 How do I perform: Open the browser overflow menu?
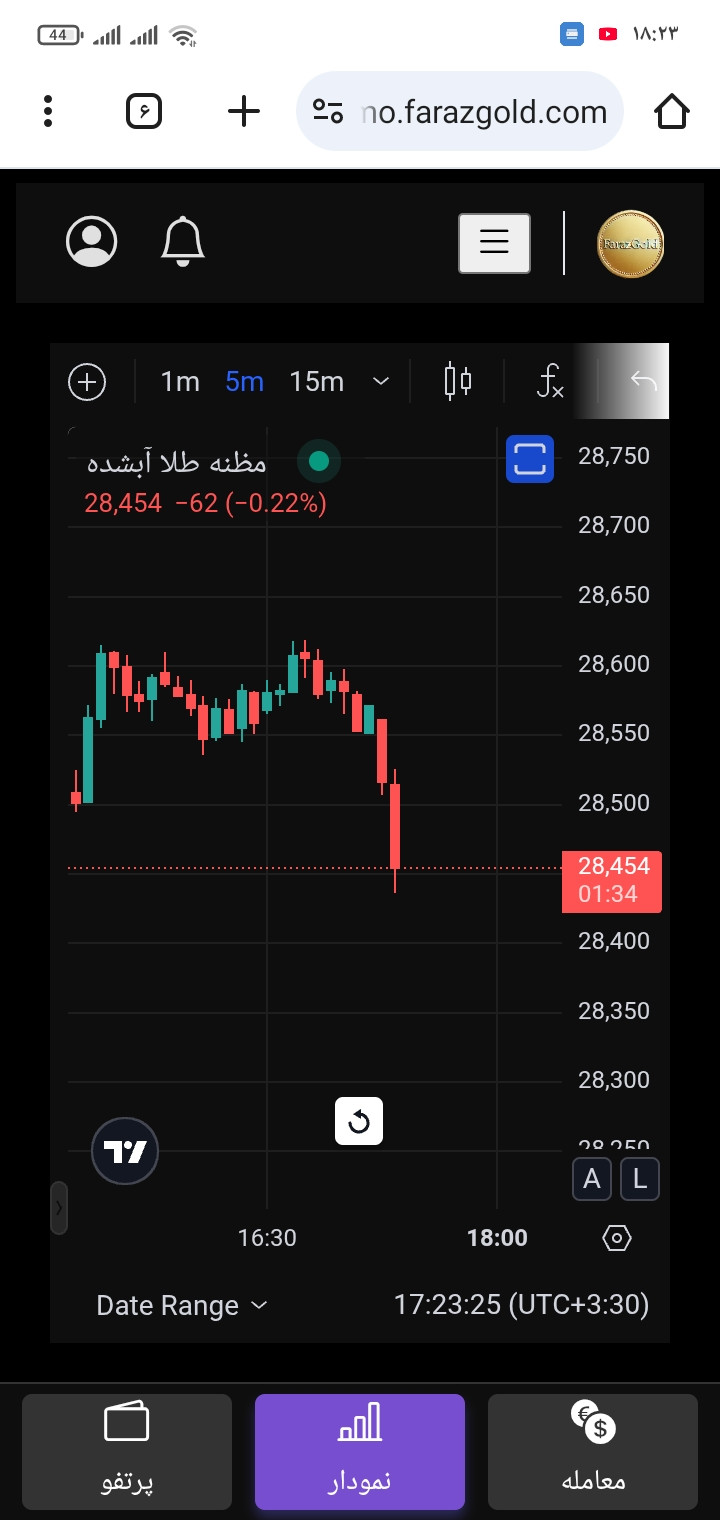pos(47,111)
